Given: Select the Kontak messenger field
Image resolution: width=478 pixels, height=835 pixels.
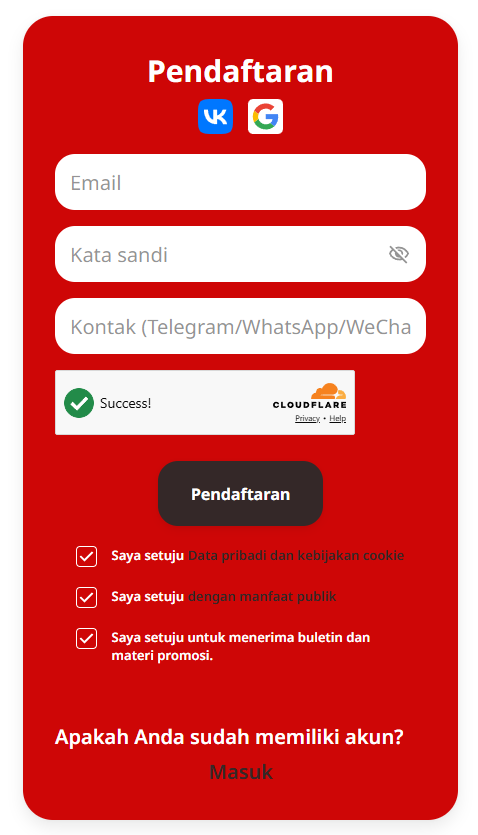Looking at the screenshot, I should 240,326.
